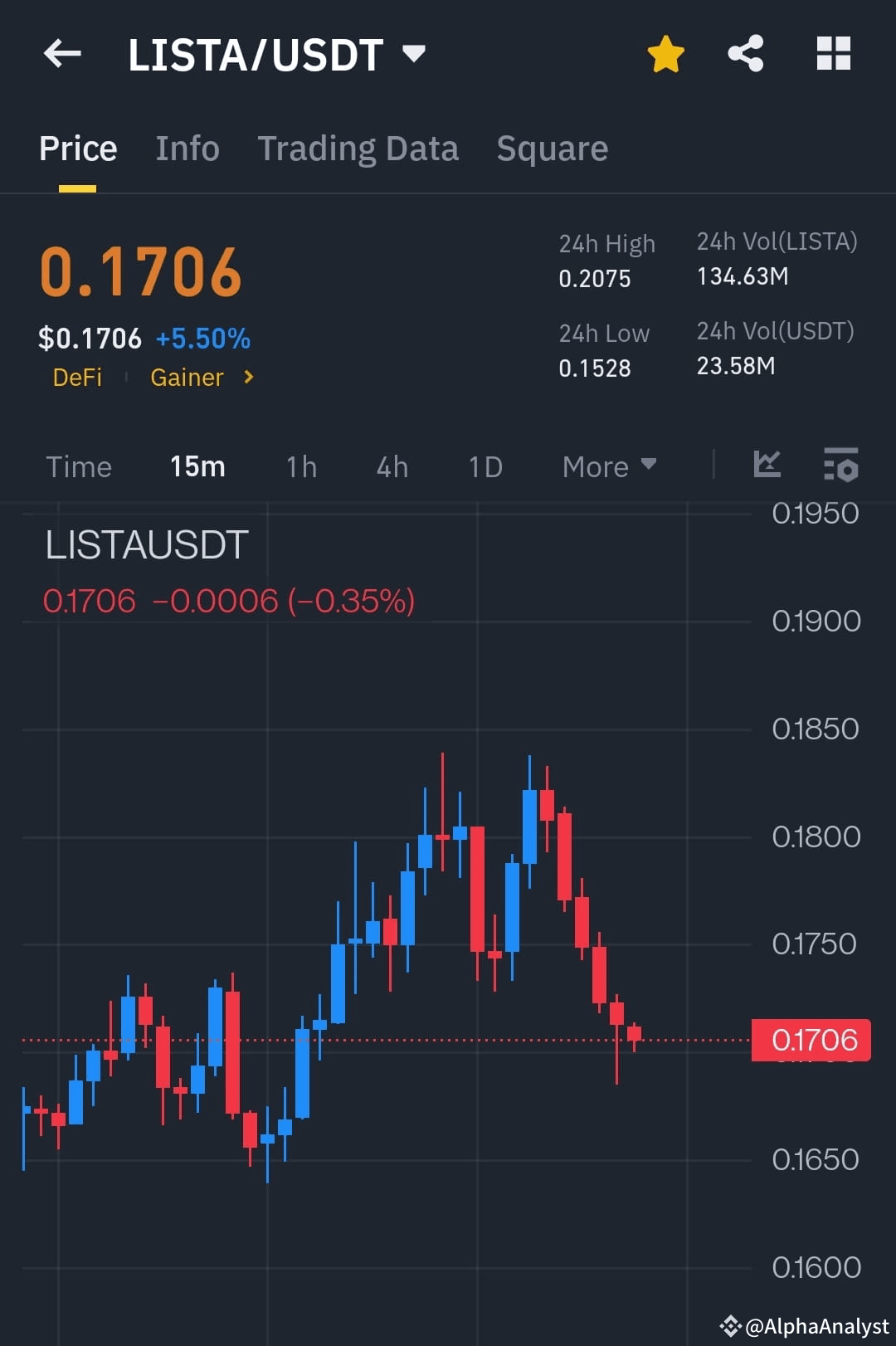This screenshot has width=896, height=1346.
Task: Tap the Gainer arrow link
Action: click(247, 378)
